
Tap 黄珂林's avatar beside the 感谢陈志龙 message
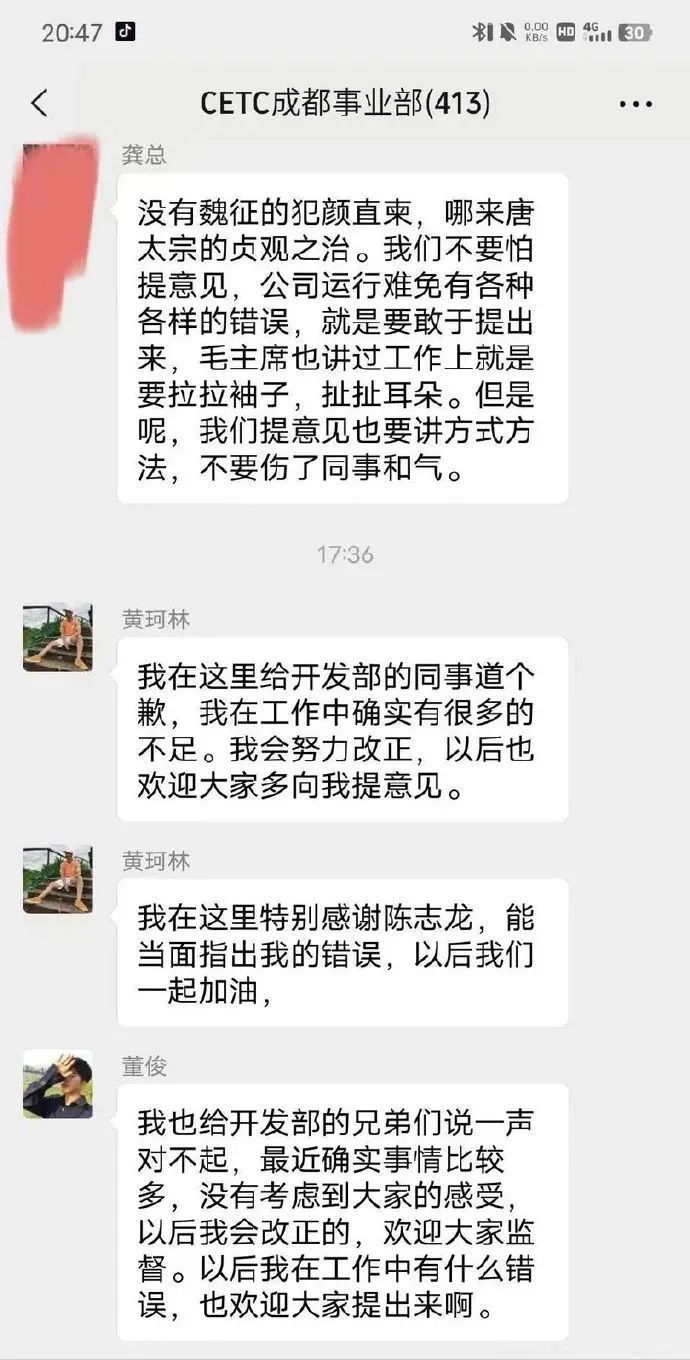tap(58, 879)
